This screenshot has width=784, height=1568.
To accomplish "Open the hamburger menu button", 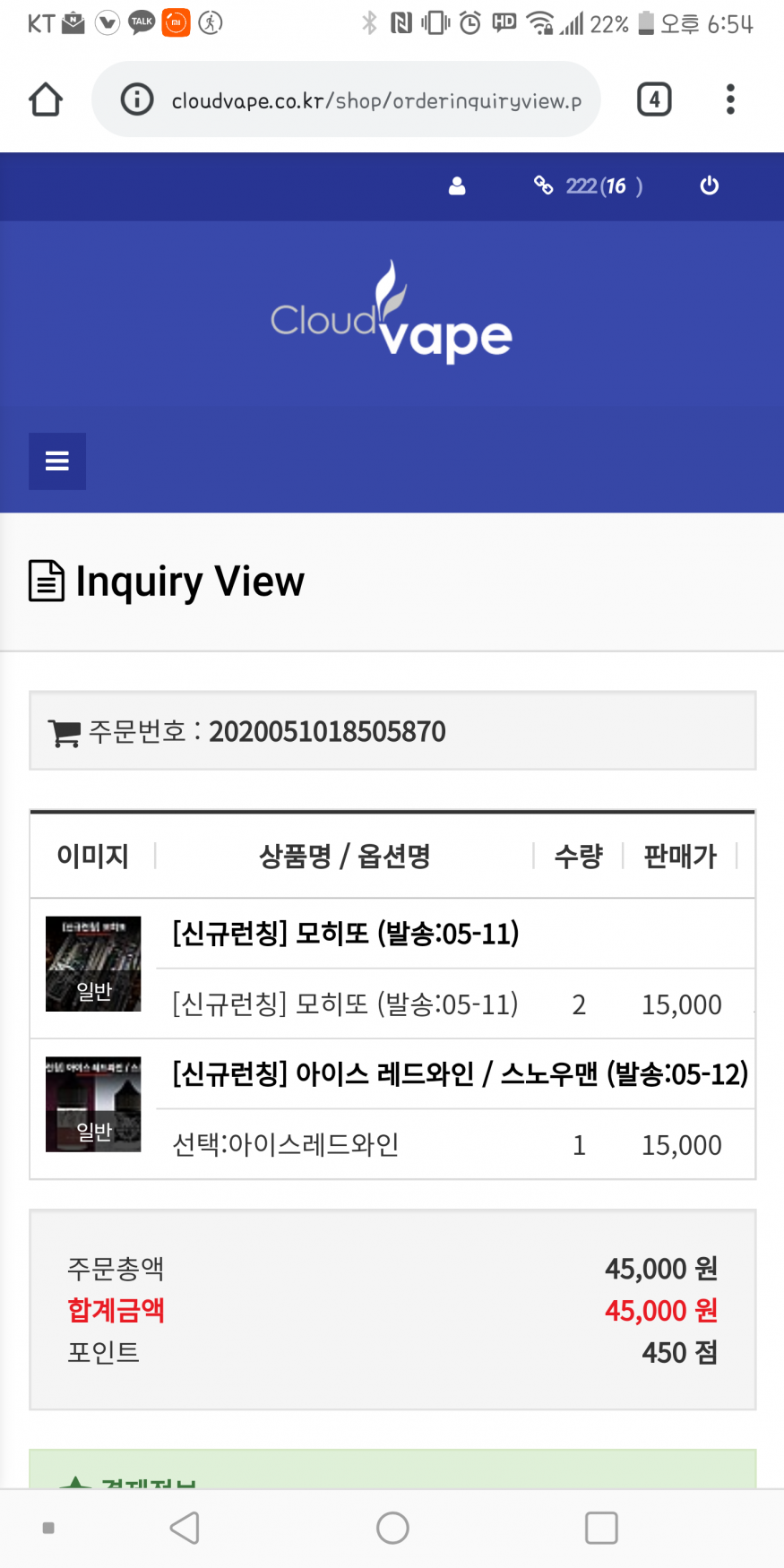I will 57,461.
